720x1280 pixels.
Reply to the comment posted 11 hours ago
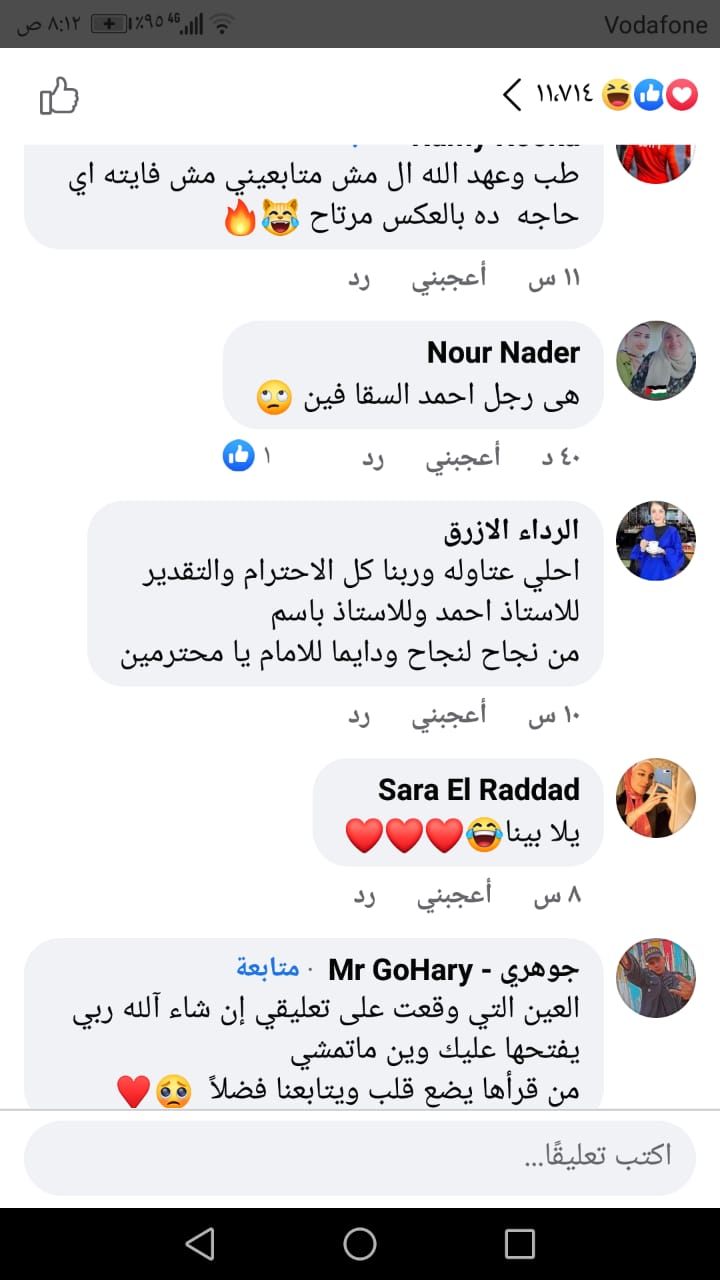click(x=360, y=278)
